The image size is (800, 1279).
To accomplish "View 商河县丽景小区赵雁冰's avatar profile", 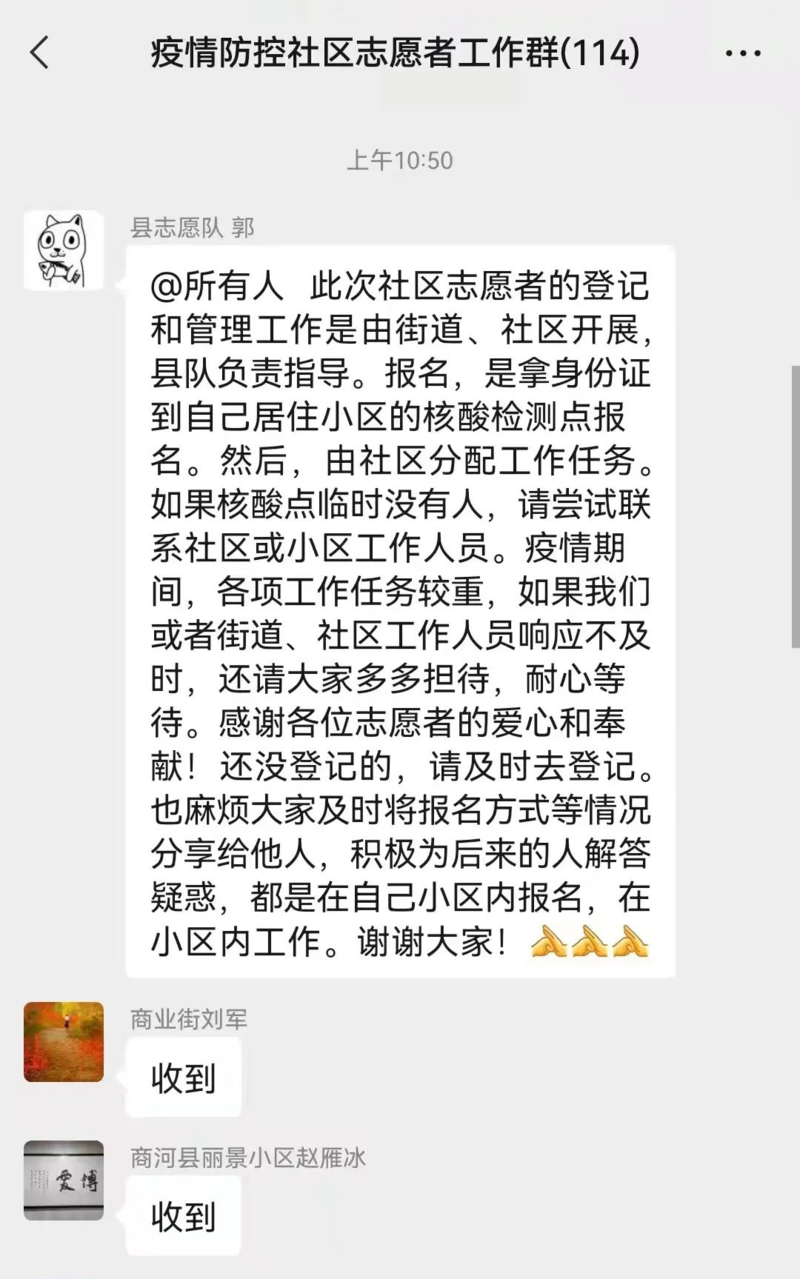I will tap(63, 1181).
